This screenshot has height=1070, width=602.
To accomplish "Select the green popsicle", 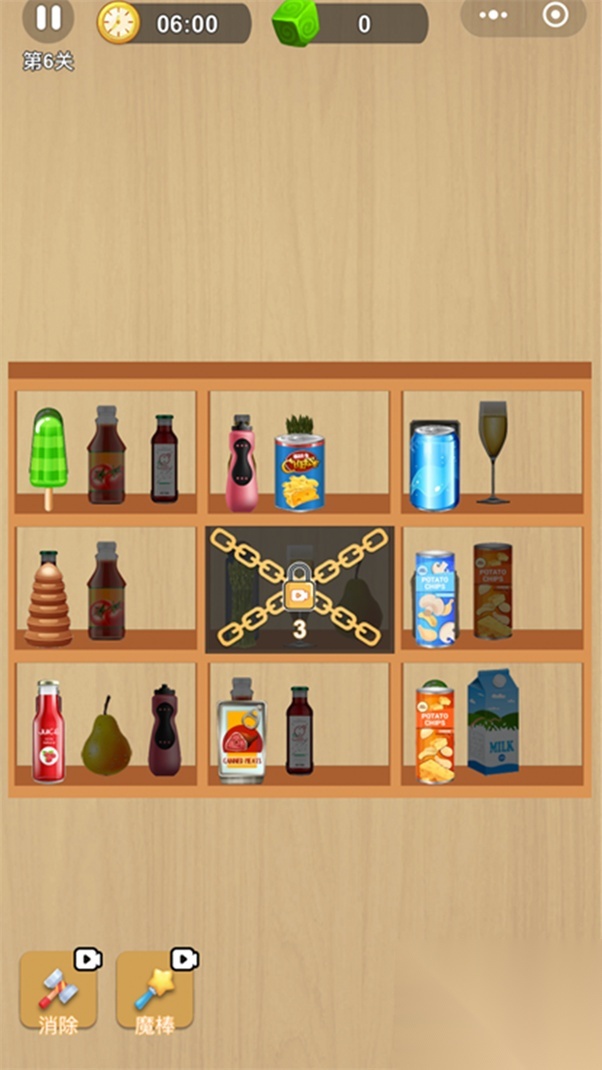I will point(47,455).
